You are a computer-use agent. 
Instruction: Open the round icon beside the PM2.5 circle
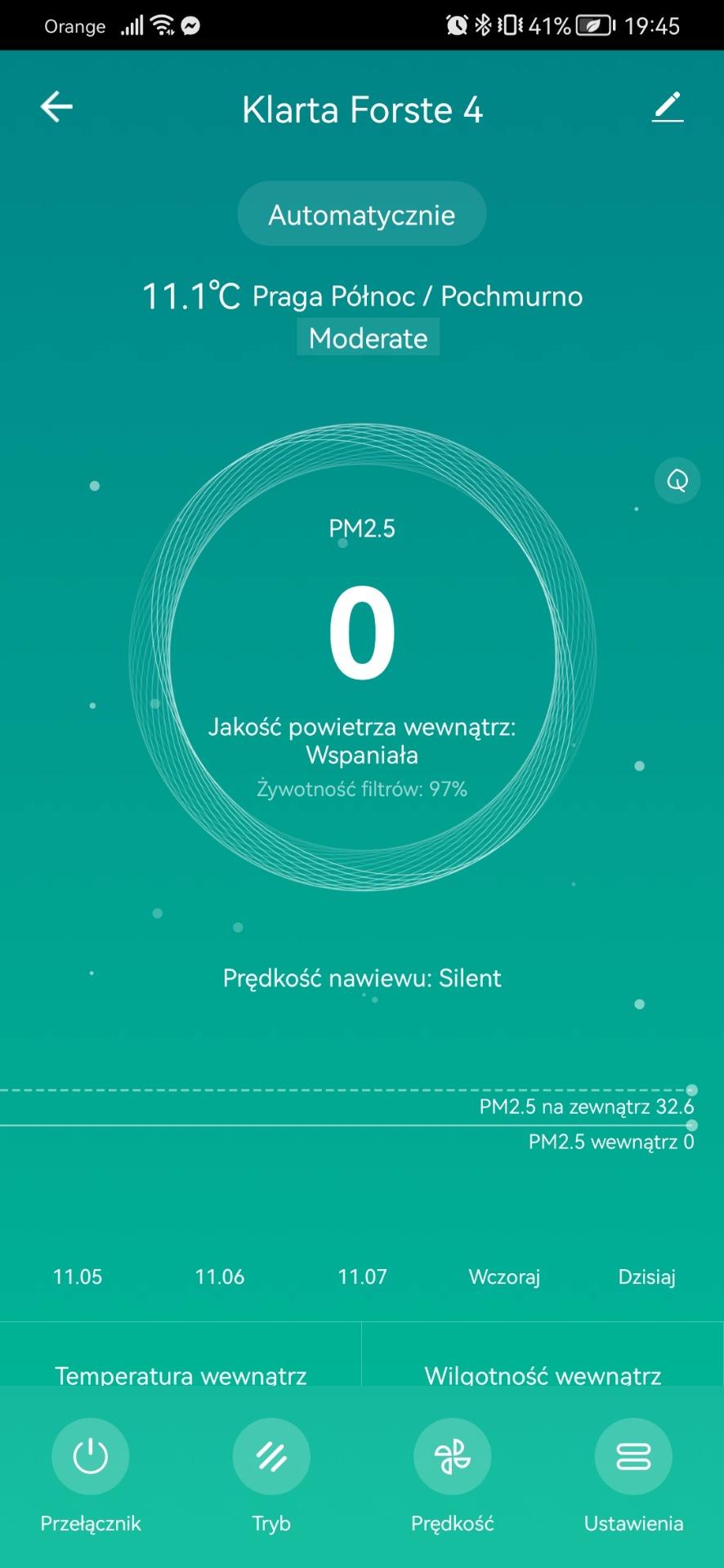click(677, 480)
